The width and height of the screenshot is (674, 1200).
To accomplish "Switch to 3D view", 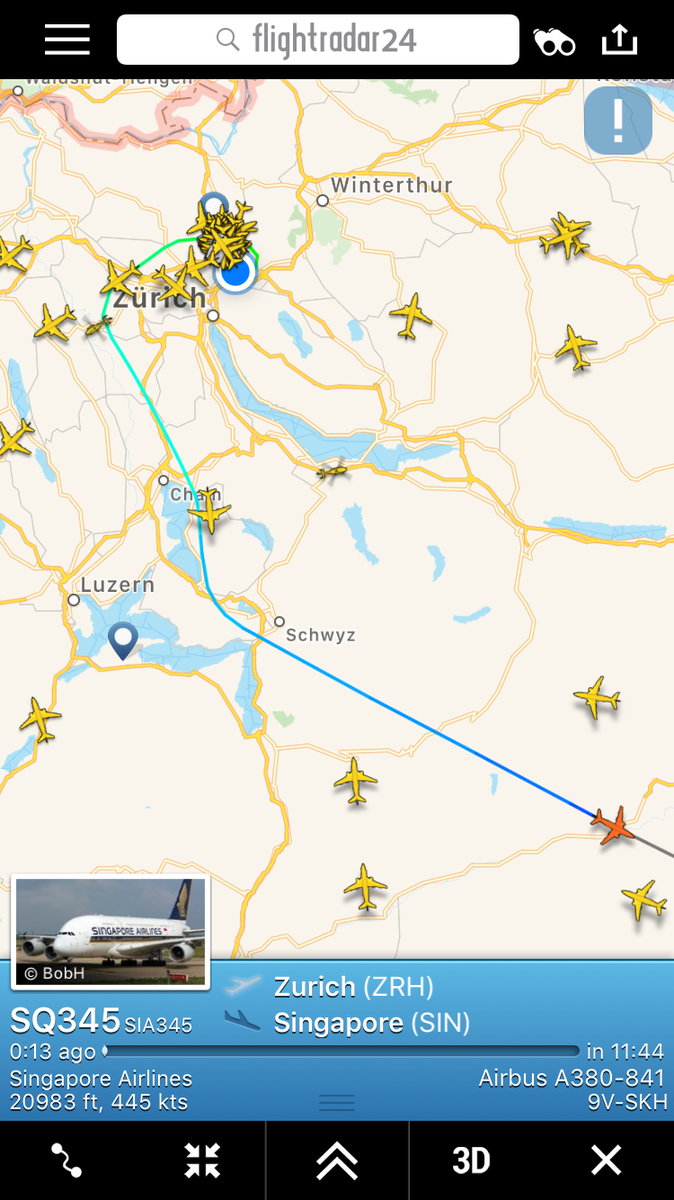I will pyautogui.click(x=471, y=1160).
